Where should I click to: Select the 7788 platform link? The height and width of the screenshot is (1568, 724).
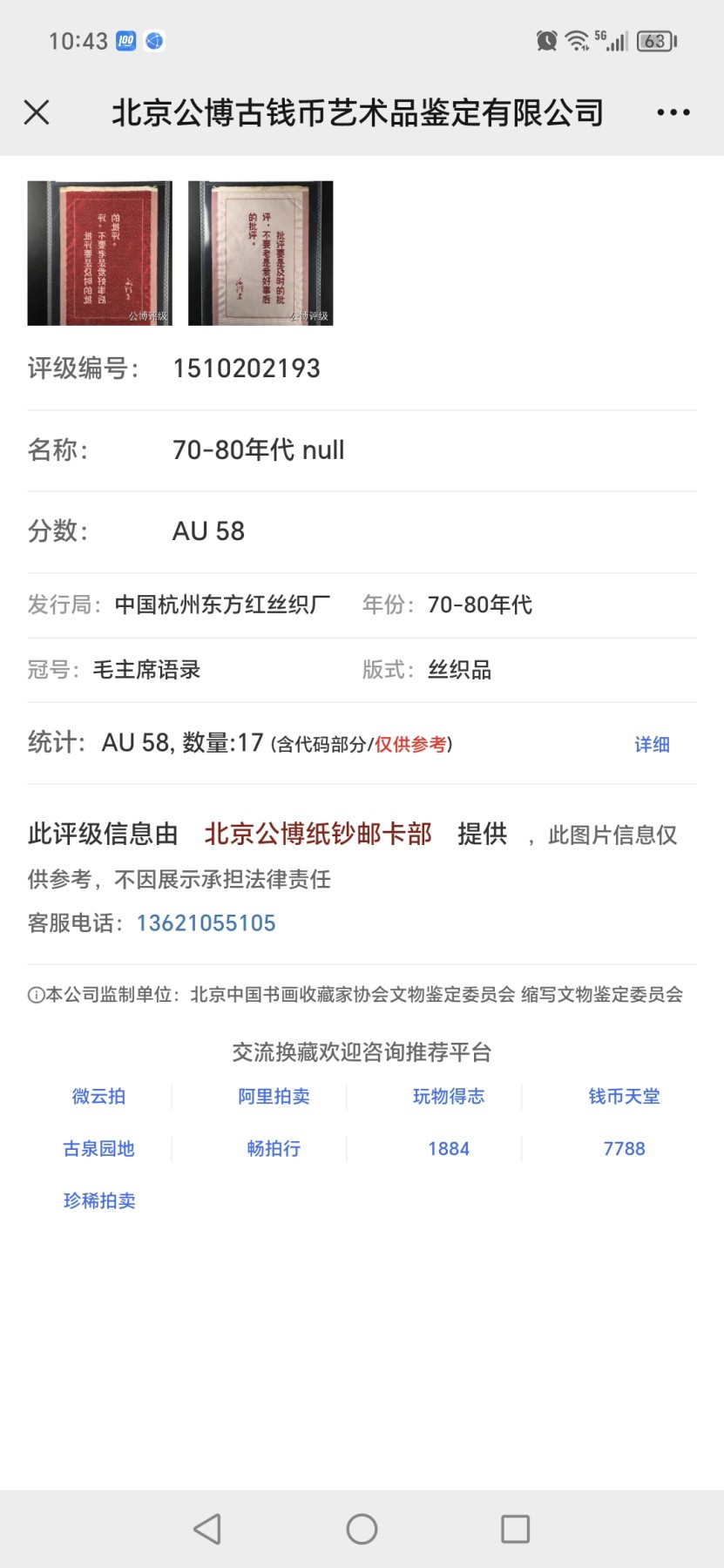coord(624,1149)
